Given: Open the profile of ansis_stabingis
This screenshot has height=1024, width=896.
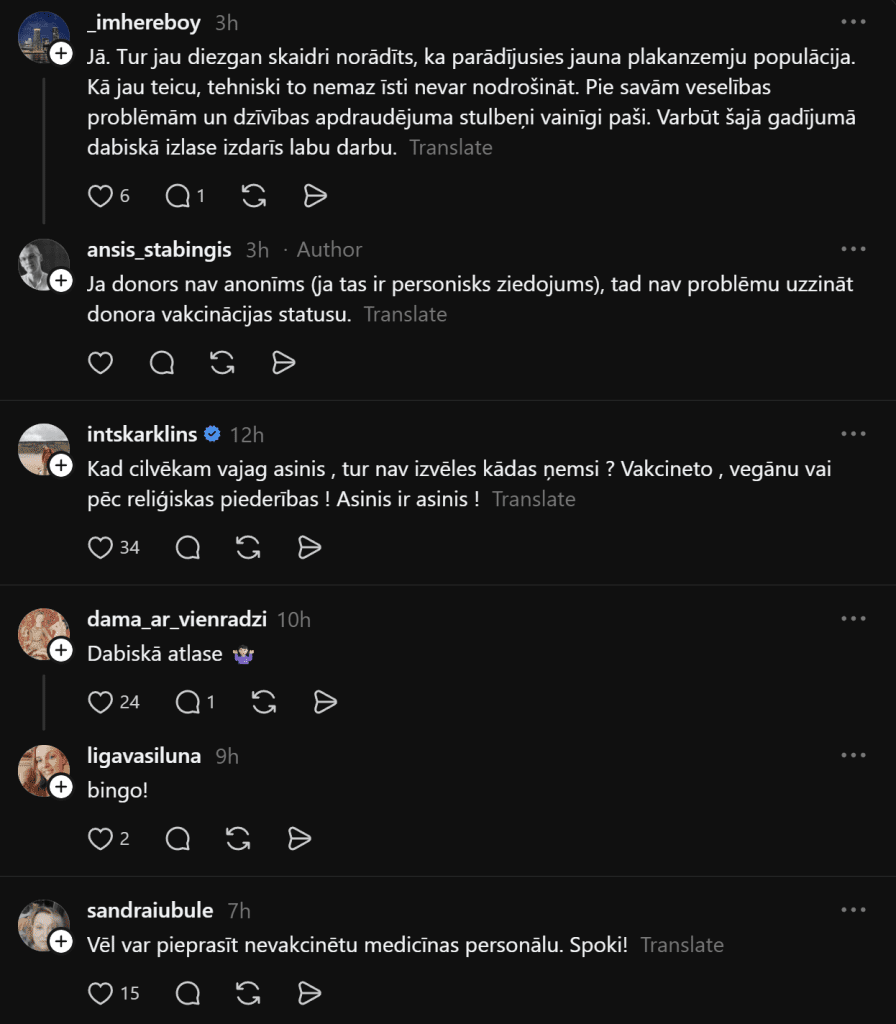Looking at the screenshot, I should [159, 249].
